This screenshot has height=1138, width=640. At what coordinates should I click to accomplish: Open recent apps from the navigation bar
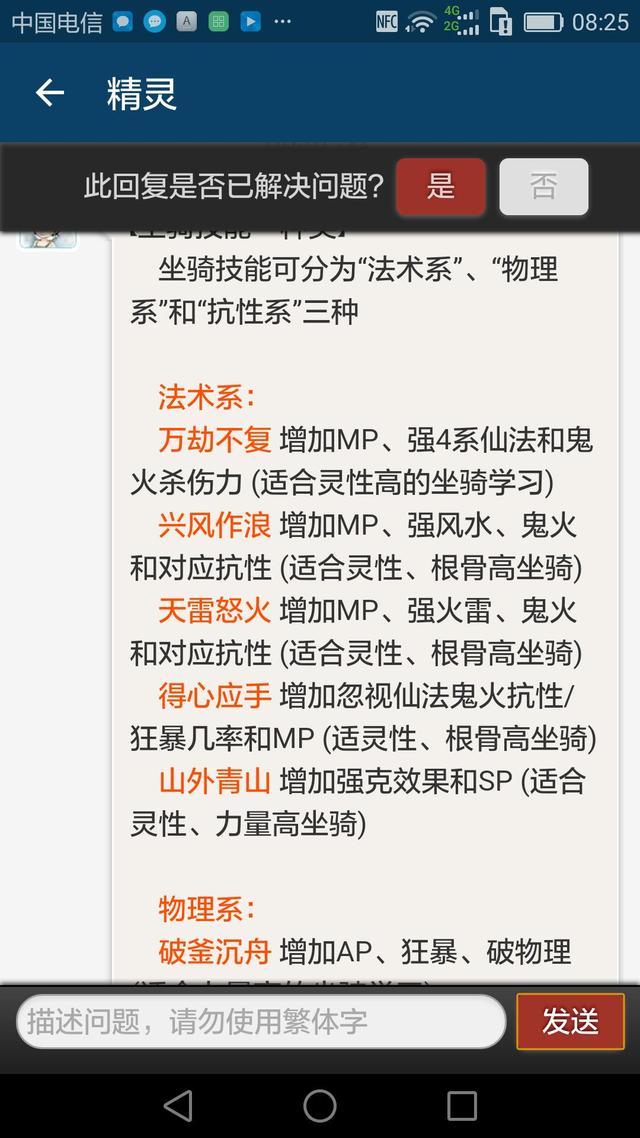461,1106
